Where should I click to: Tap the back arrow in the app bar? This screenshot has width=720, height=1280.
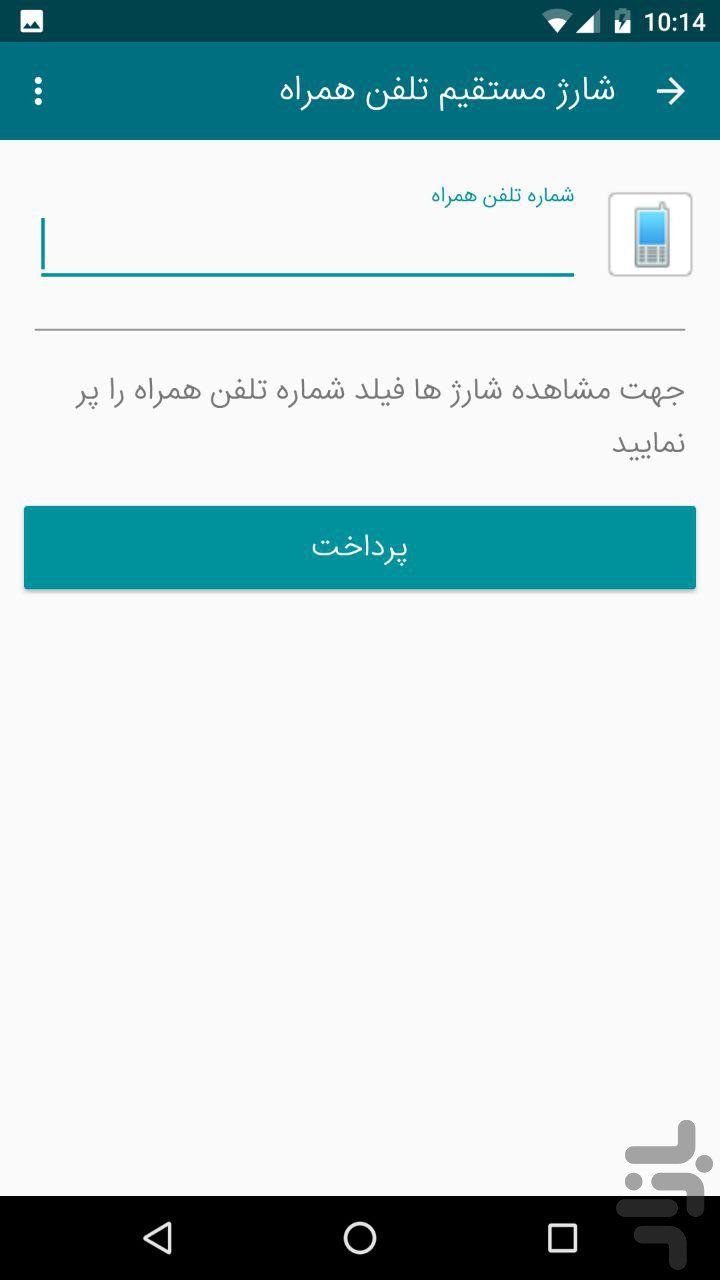point(672,90)
